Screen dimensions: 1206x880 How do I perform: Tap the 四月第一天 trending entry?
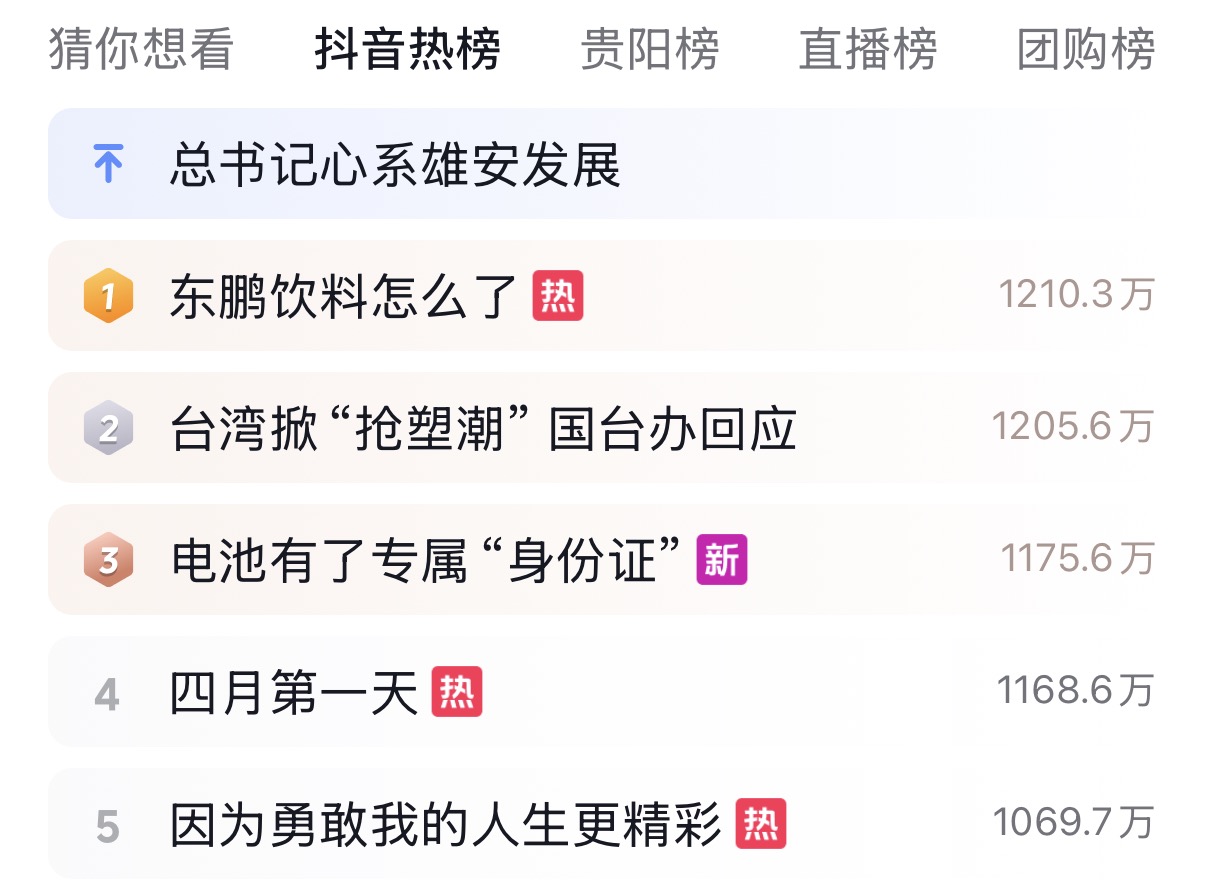pyautogui.click(x=294, y=693)
